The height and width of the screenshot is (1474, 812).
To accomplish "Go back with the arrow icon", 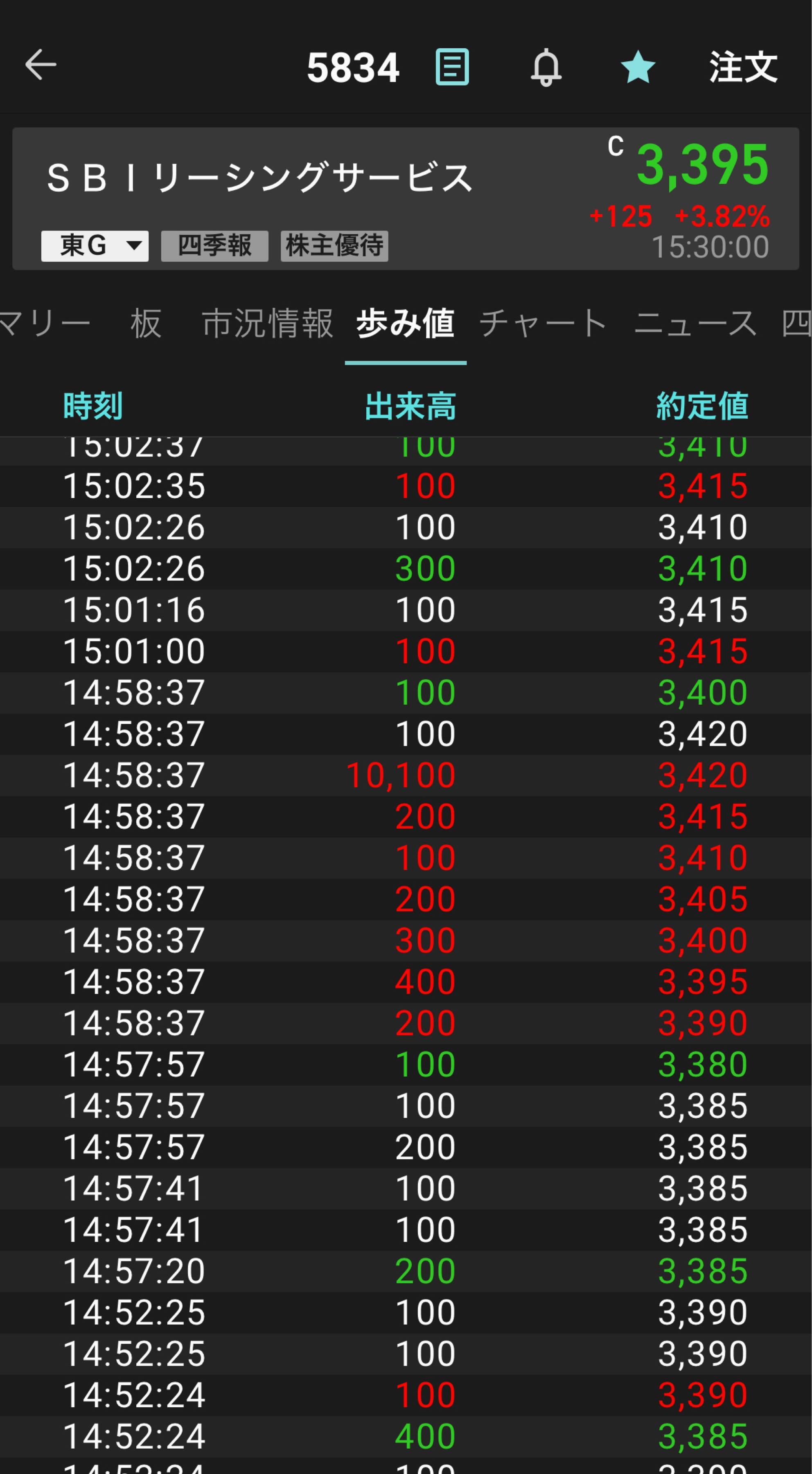I will (x=41, y=65).
